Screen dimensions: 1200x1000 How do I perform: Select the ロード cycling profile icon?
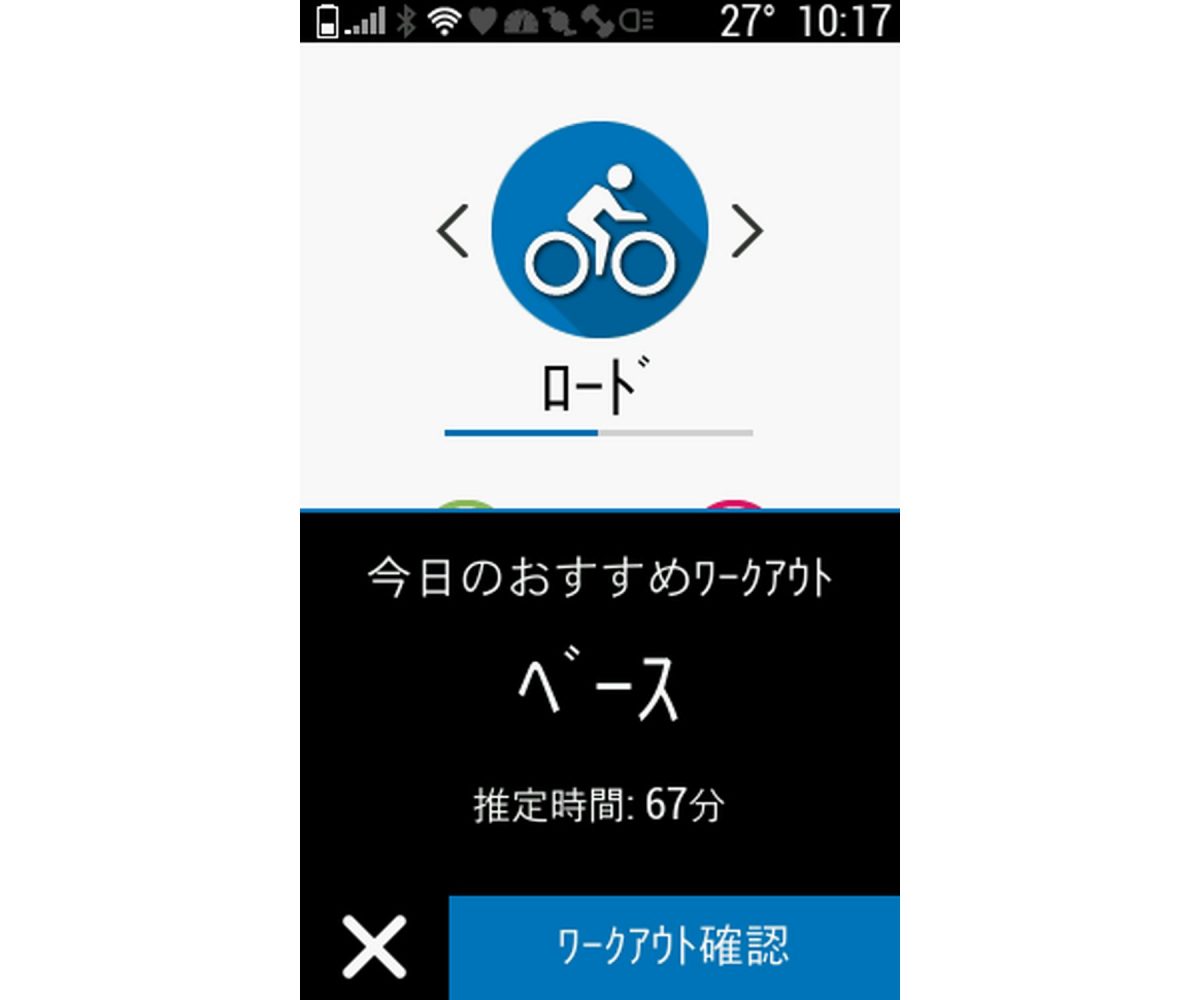(x=600, y=230)
